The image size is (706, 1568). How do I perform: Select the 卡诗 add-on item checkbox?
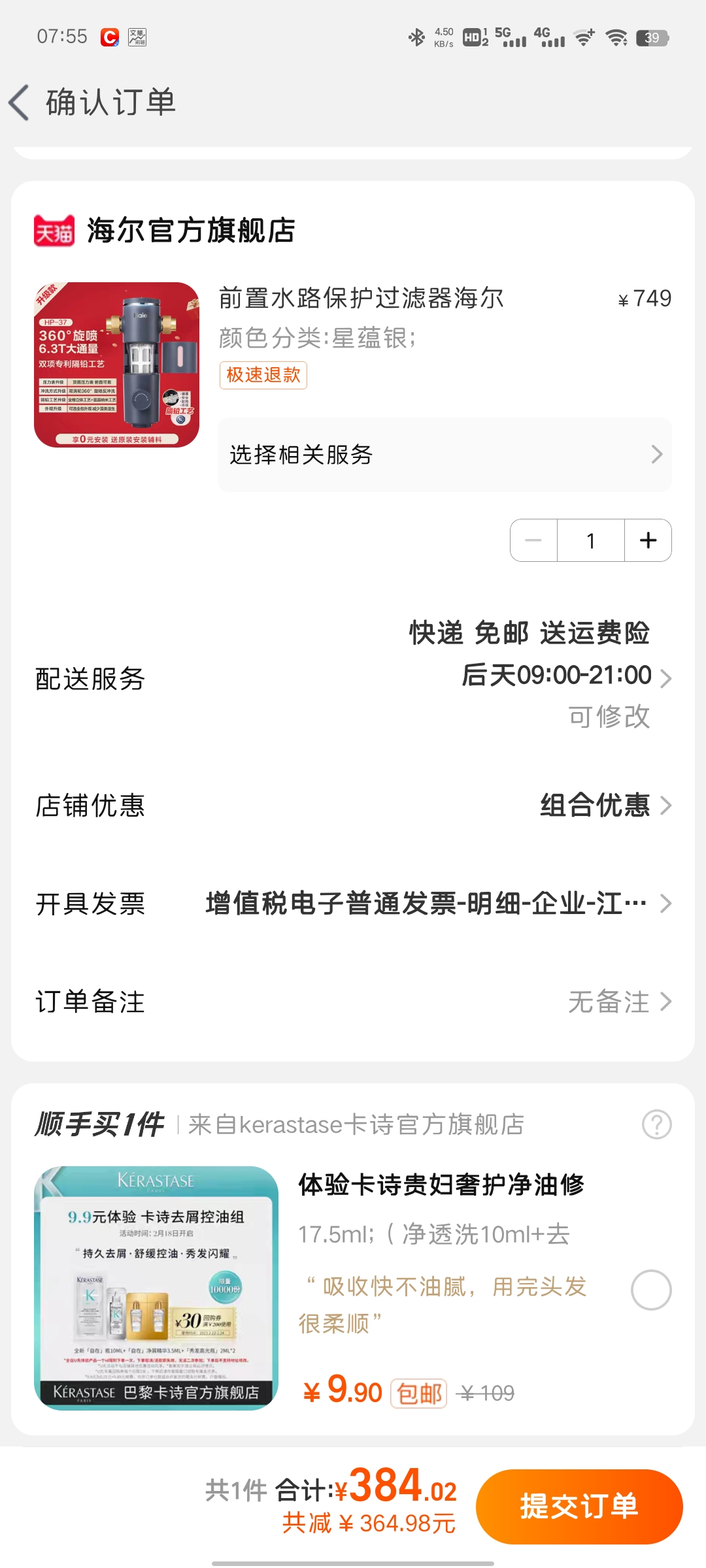[x=650, y=1290]
